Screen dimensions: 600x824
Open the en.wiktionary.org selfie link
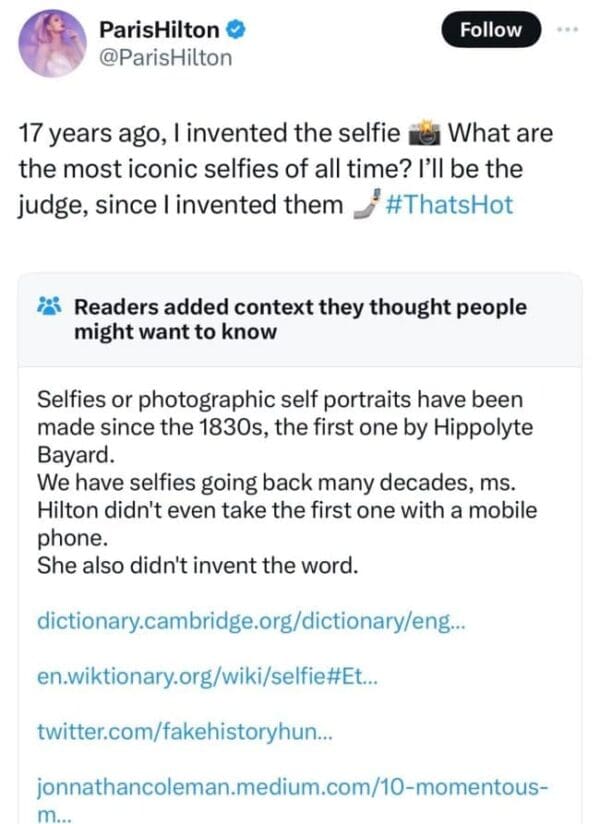point(207,677)
